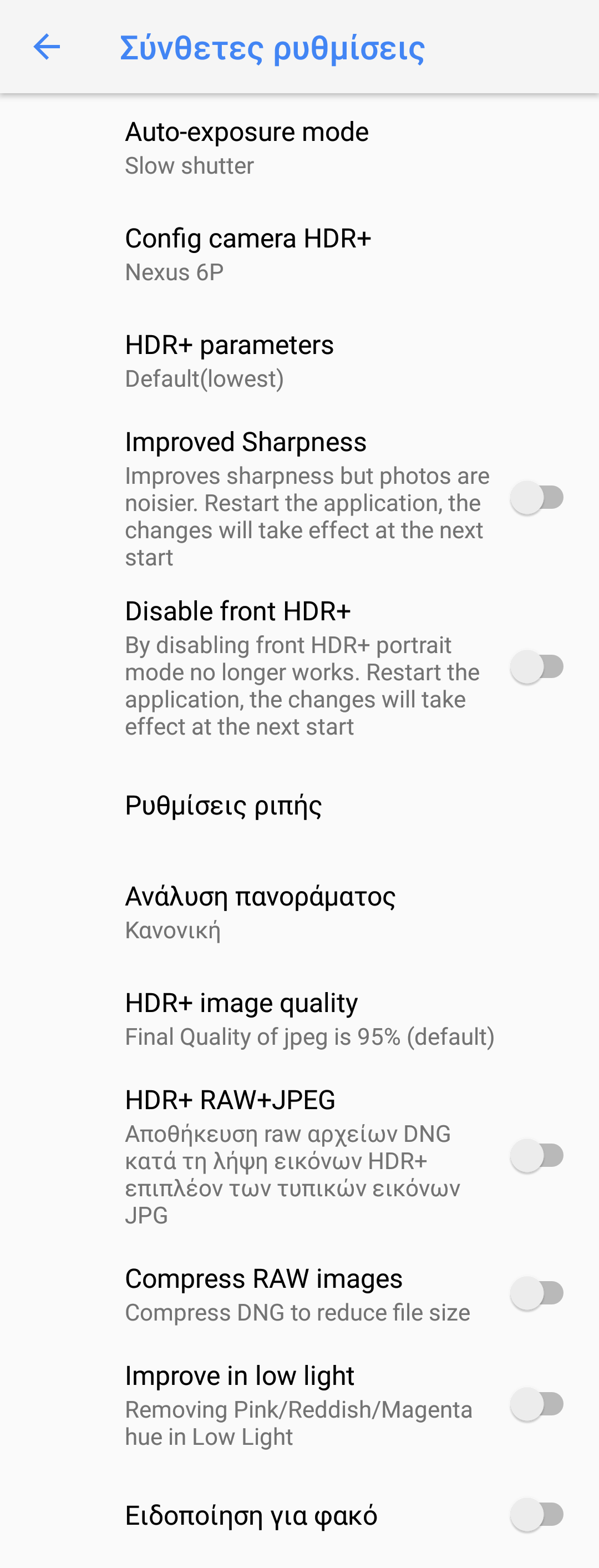Toggle Ειδοποίηση για φακό switch

pos(537,1514)
